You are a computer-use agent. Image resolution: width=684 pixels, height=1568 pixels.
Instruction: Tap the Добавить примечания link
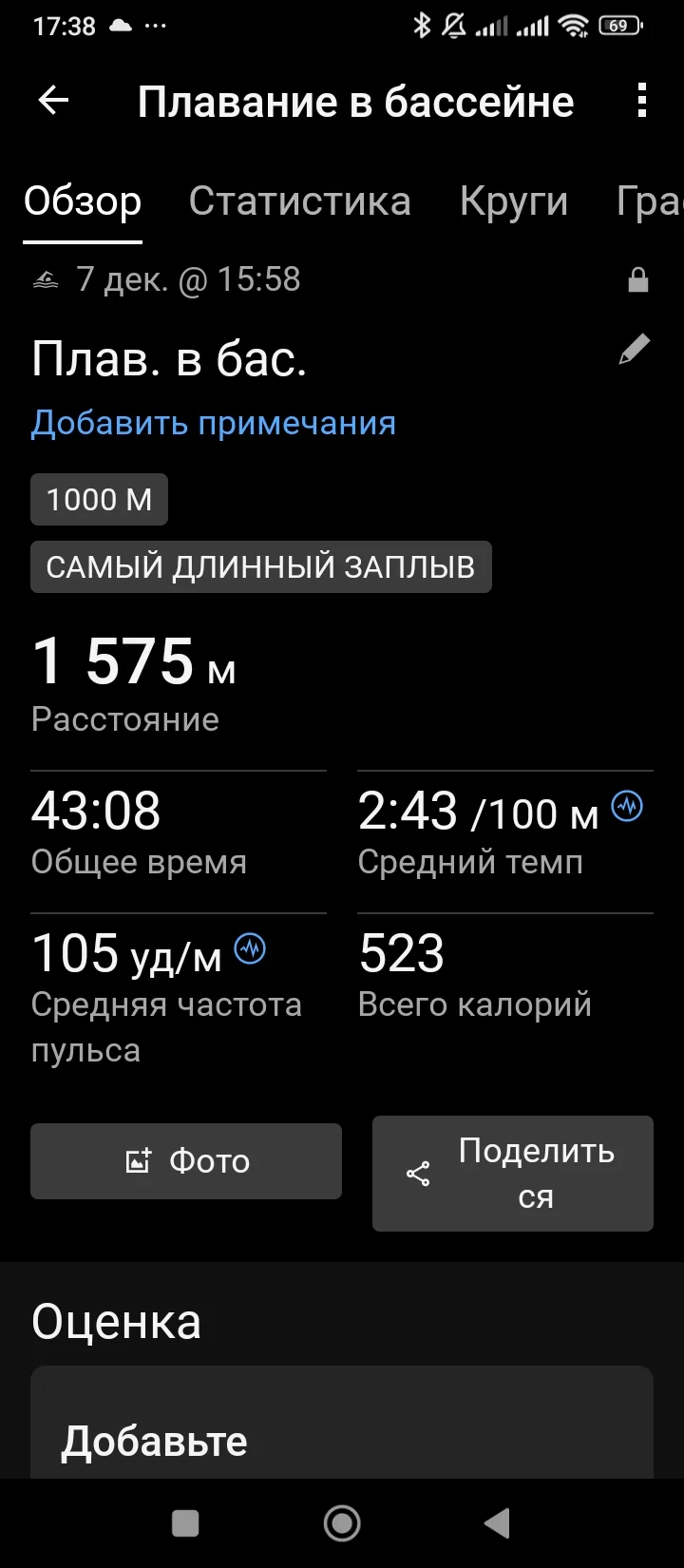pos(213,423)
